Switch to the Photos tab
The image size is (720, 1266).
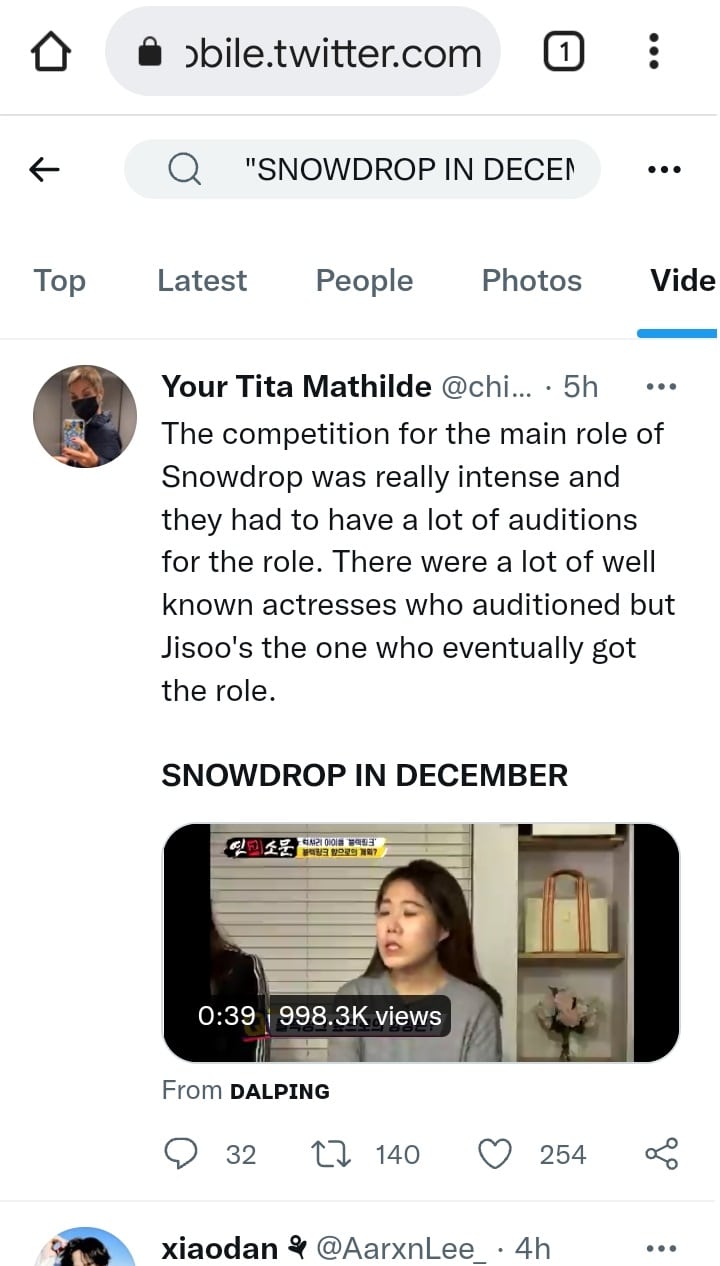point(531,281)
